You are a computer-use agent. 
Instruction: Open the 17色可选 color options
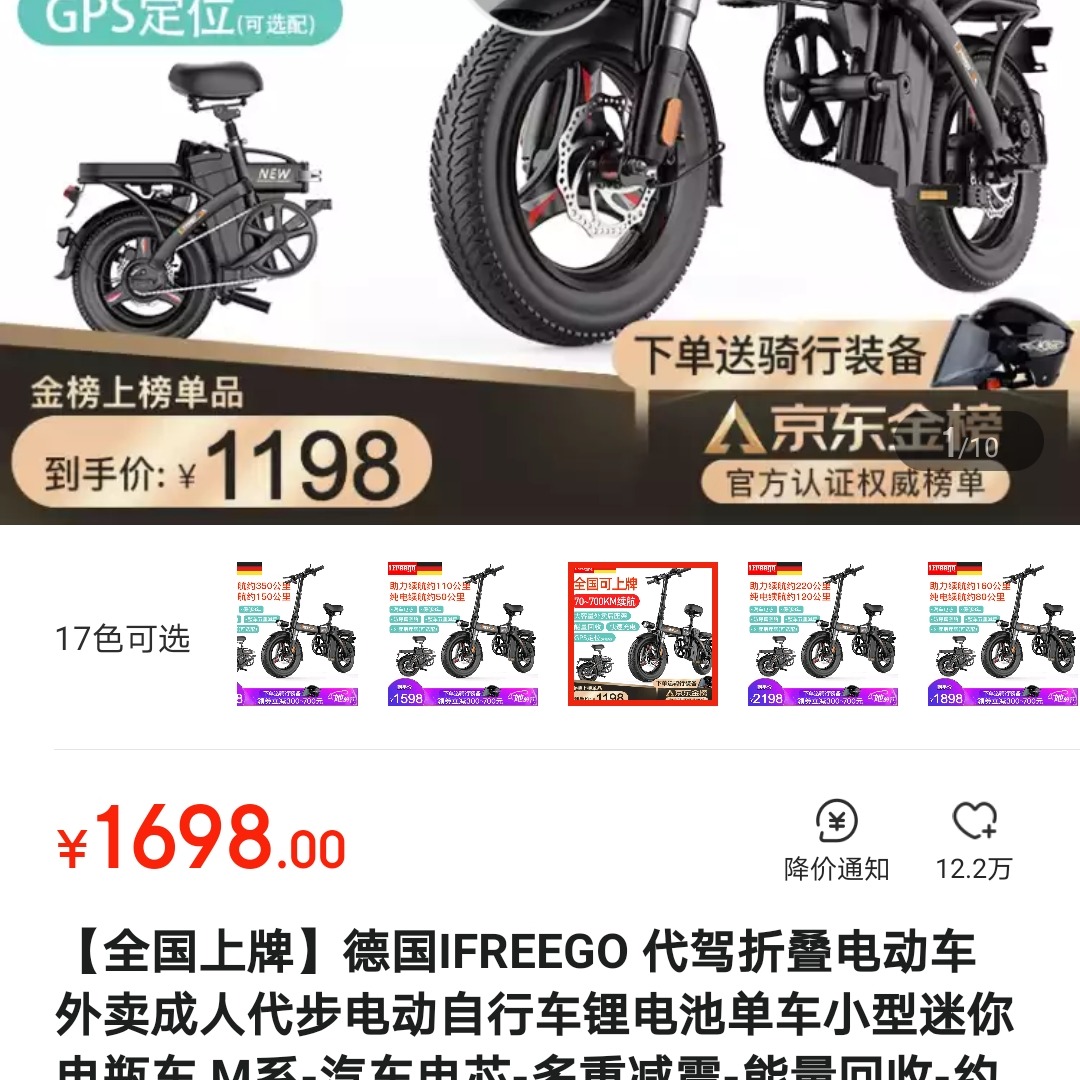pyautogui.click(x=122, y=639)
